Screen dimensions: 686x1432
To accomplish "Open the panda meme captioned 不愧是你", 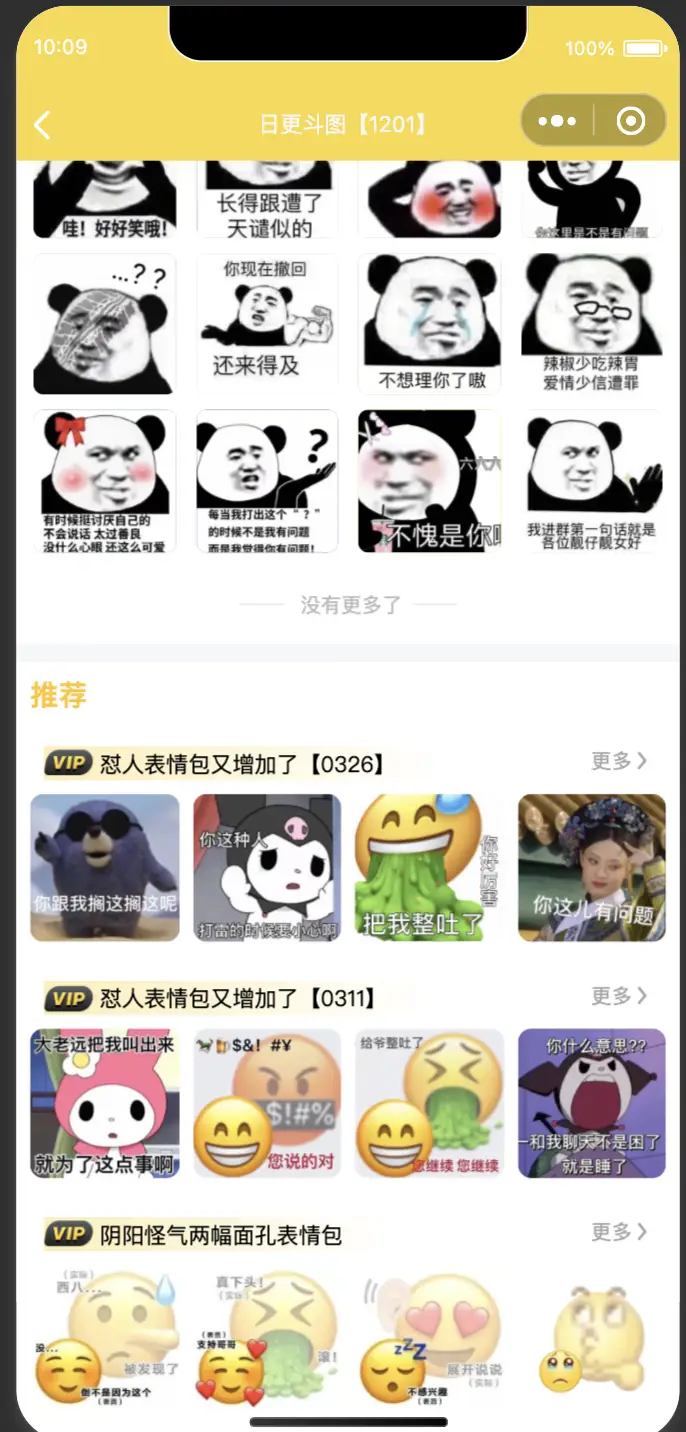I will click(430, 481).
